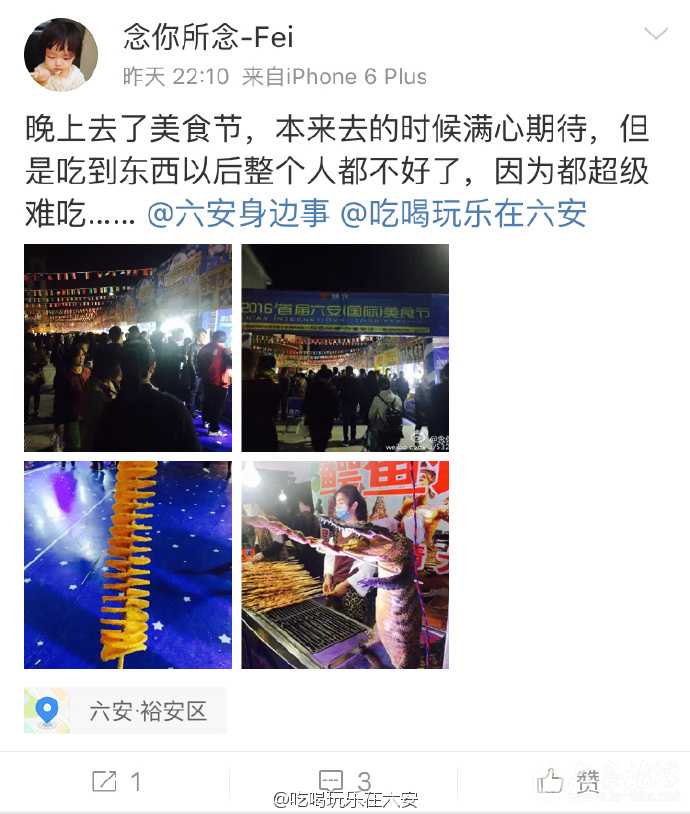The width and height of the screenshot is (690, 814).
Task: View the food festival banner photo
Action: pyautogui.click(x=345, y=348)
